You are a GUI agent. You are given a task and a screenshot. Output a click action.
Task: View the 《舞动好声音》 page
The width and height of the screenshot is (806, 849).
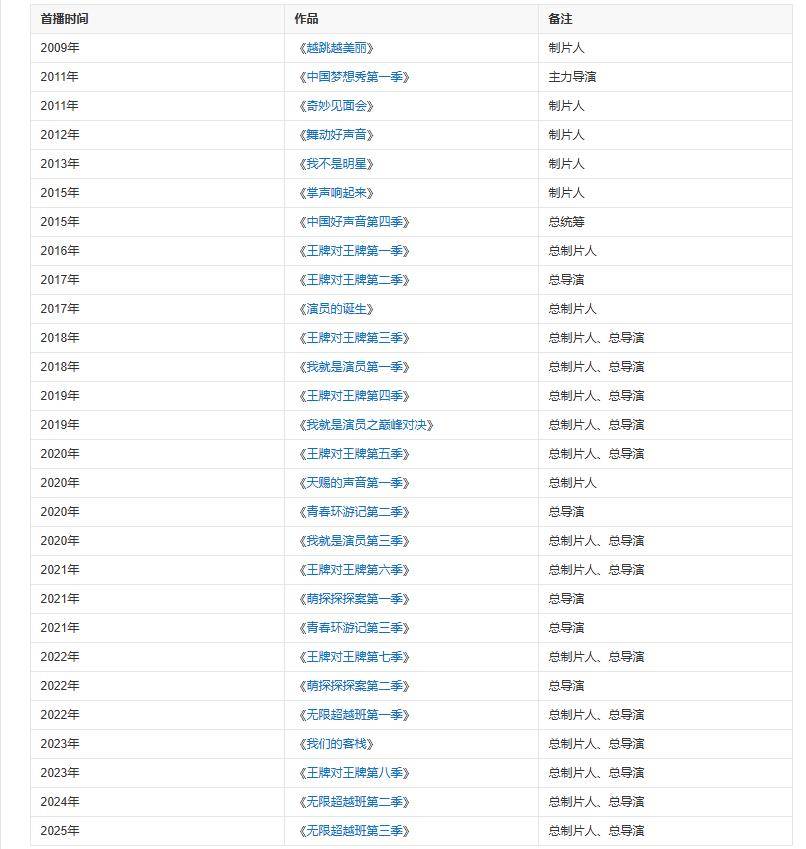coord(337,135)
